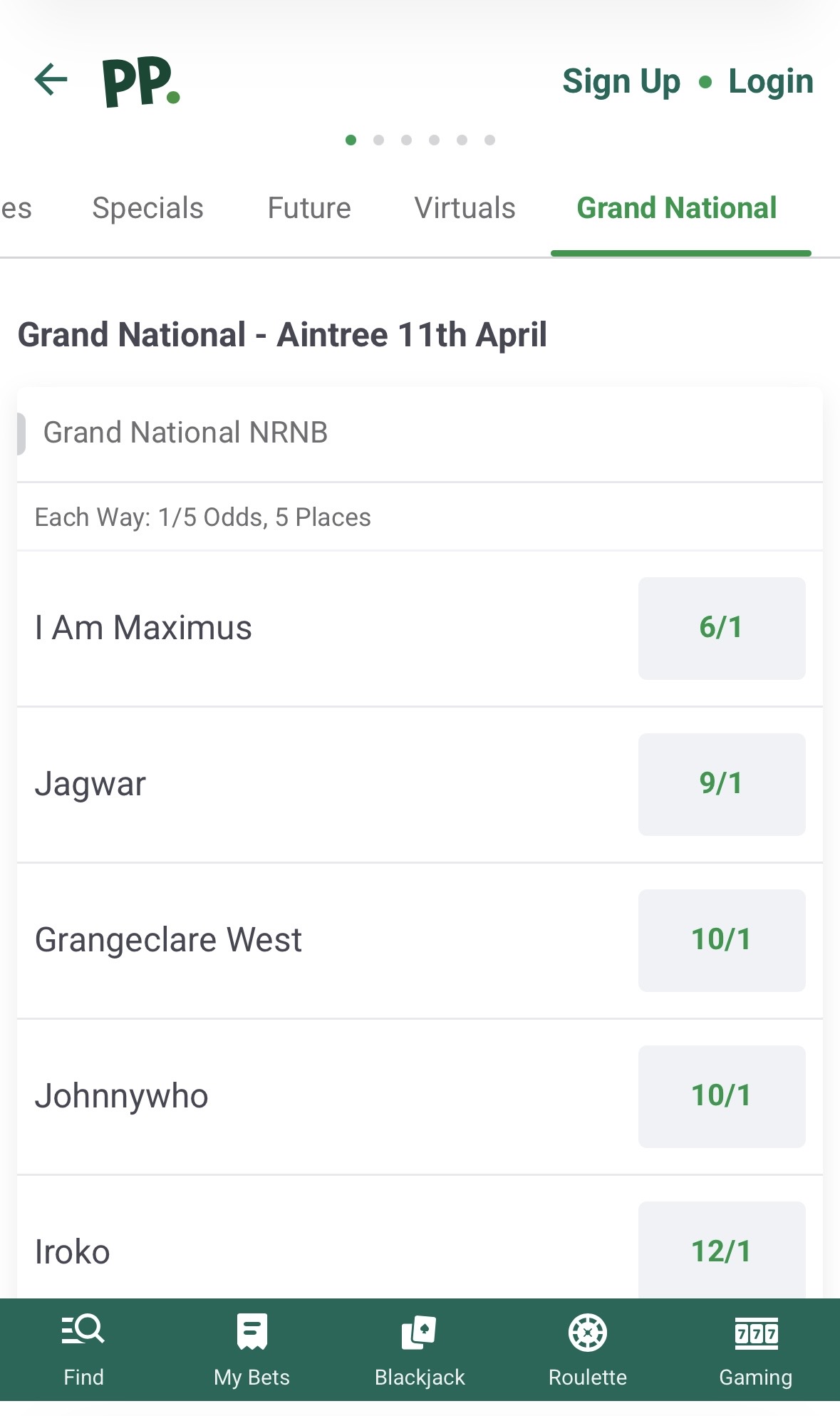Viewport: 840px width, 1416px height.
Task: Select the Grand National tab
Action: (675, 207)
